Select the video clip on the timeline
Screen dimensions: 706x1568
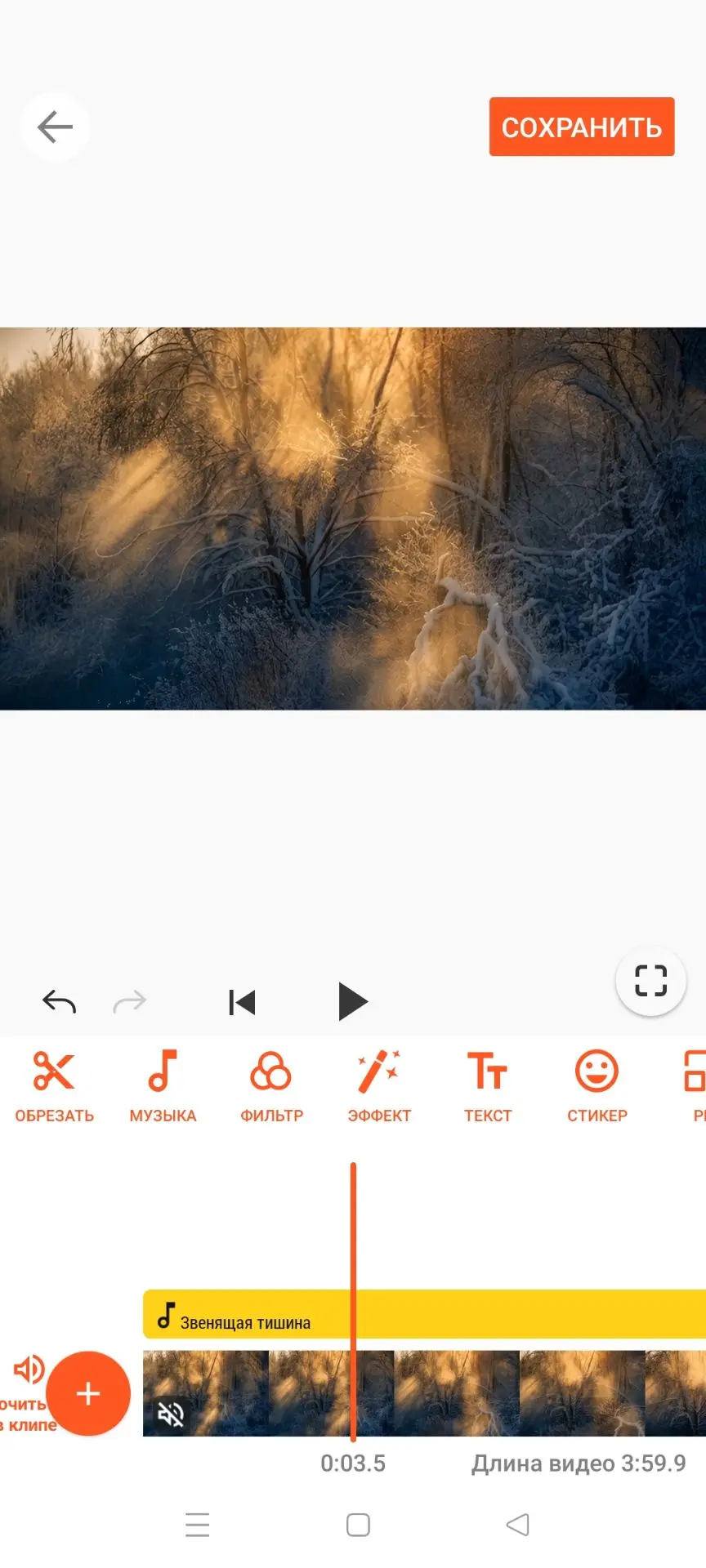coord(424,1393)
